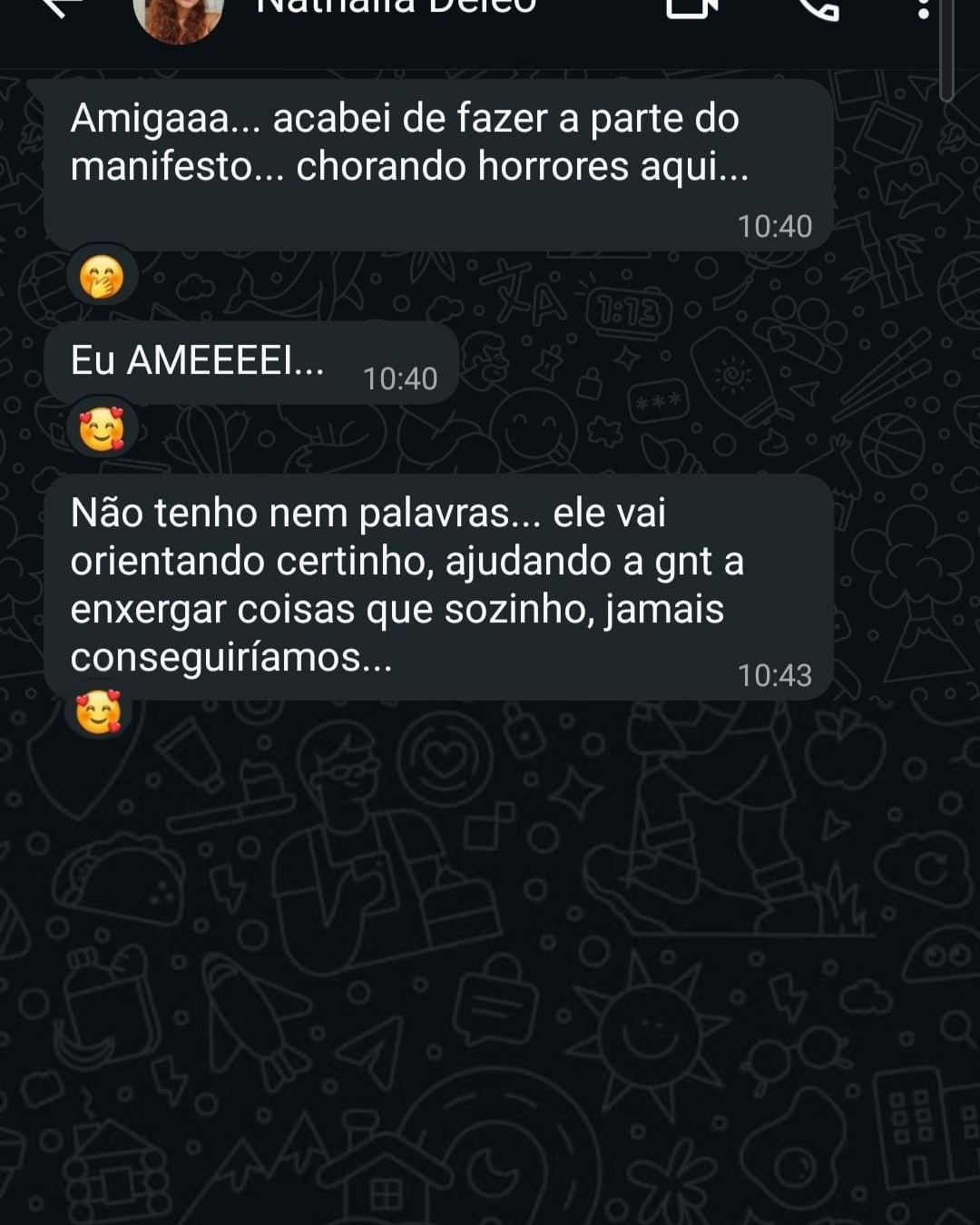Open the overflow menu
The height and width of the screenshot is (1225, 980).
point(923,9)
